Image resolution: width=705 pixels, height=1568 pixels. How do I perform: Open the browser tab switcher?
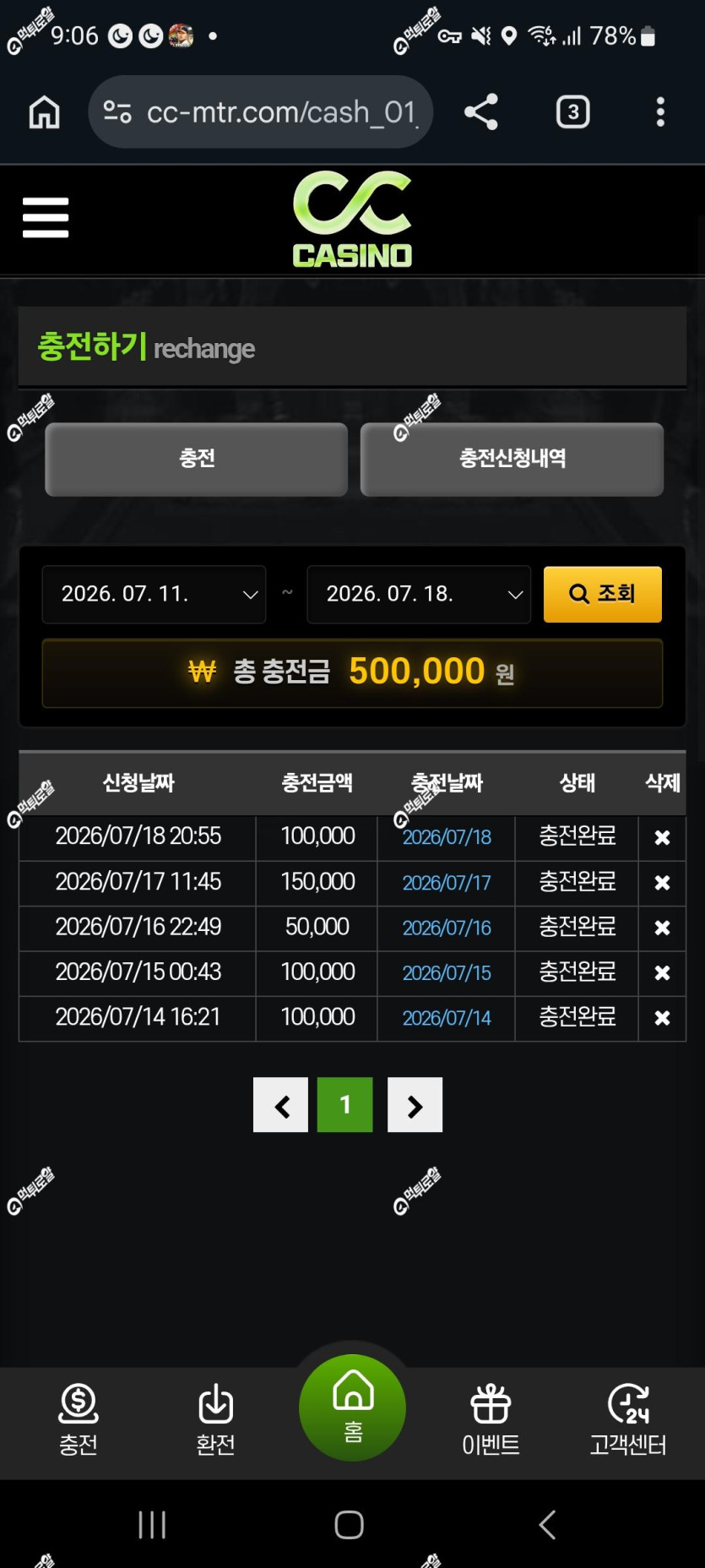click(x=573, y=112)
